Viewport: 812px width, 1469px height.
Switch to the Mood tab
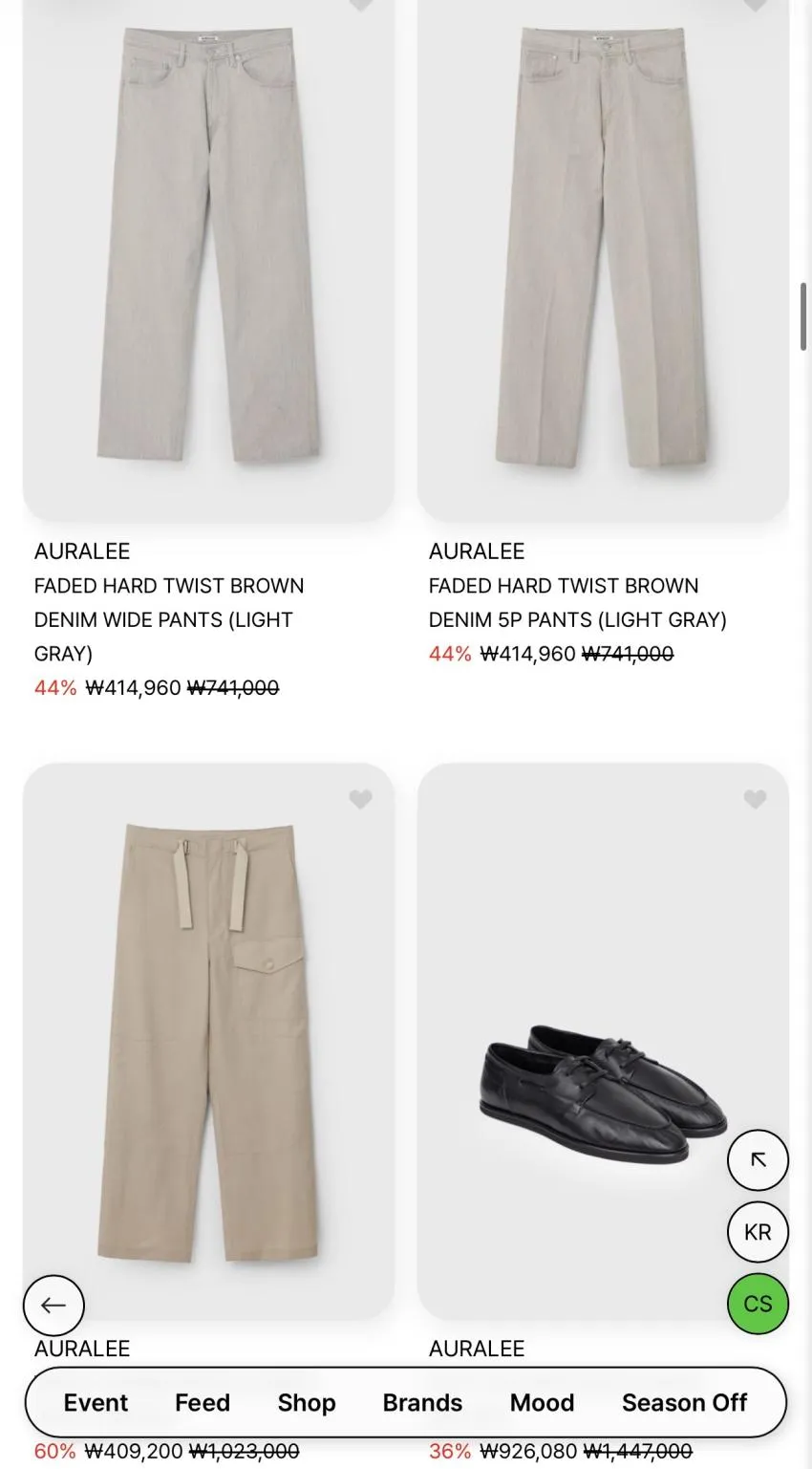(x=542, y=1402)
